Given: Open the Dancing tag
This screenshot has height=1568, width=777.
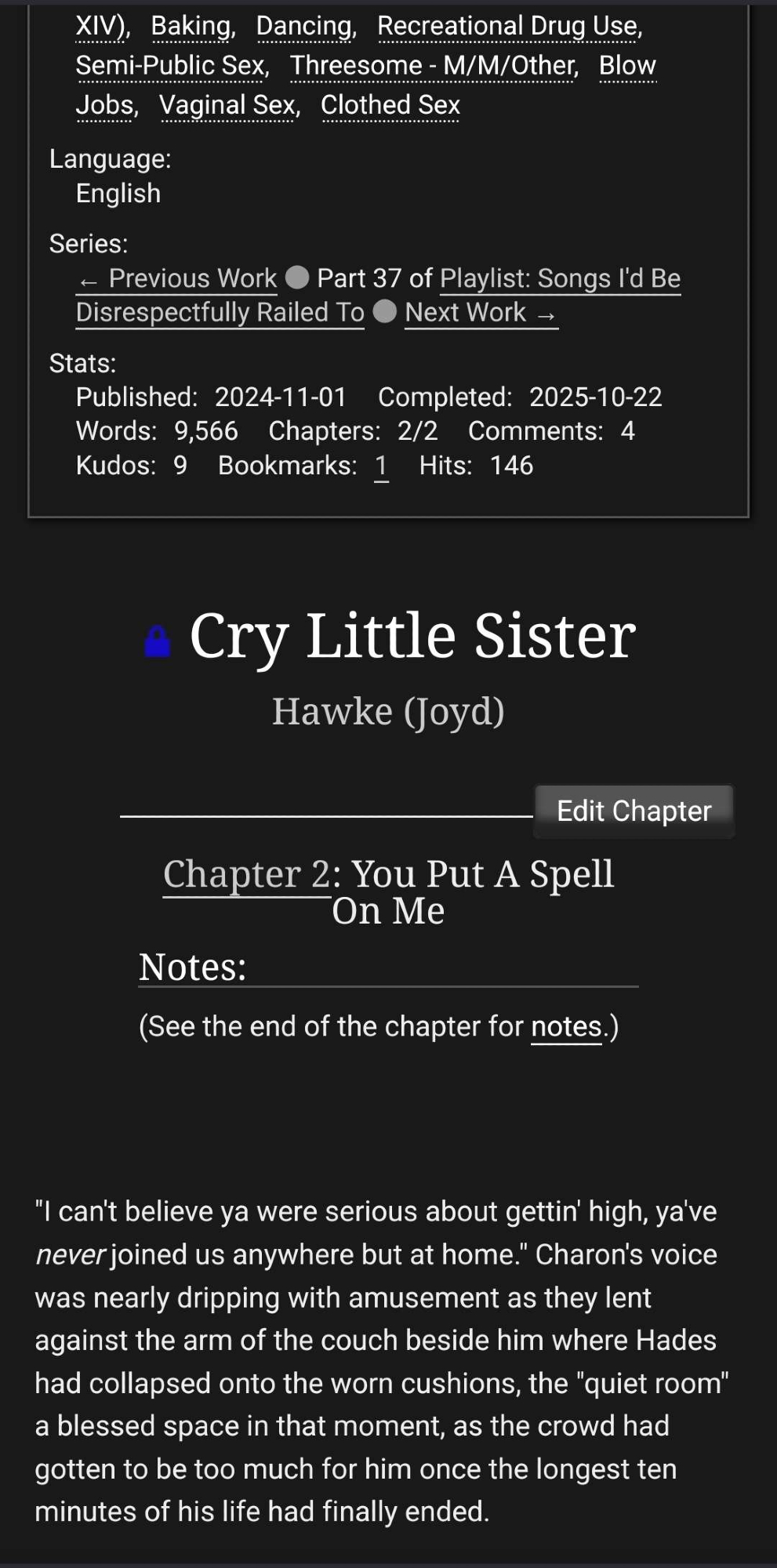Looking at the screenshot, I should coord(304,27).
